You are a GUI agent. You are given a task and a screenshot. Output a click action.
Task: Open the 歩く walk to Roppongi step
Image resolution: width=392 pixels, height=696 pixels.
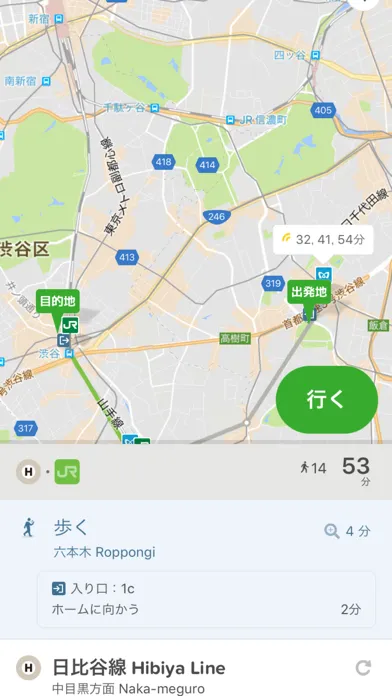[196, 539]
